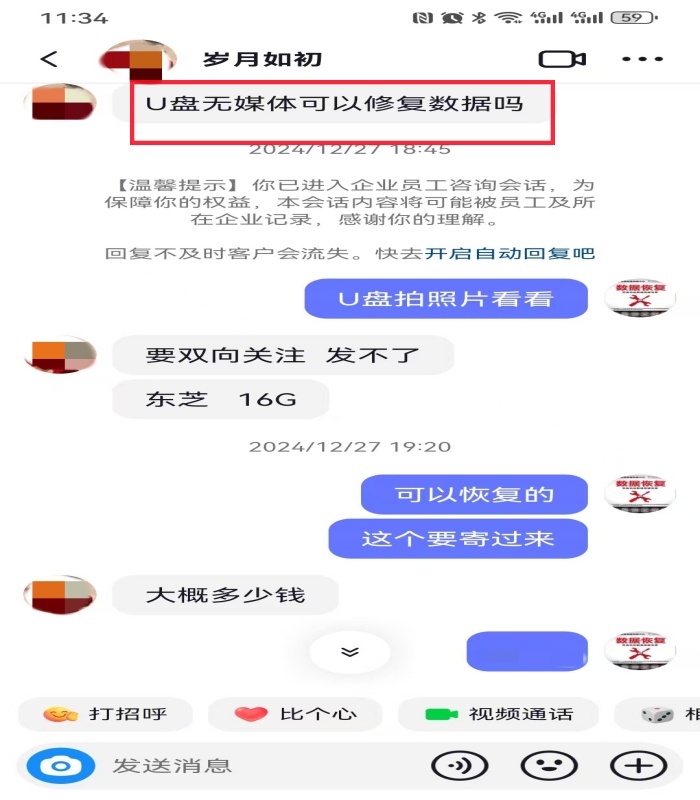The height and width of the screenshot is (800, 700).
Task: Go back from the chat
Action: pyautogui.click(x=49, y=59)
